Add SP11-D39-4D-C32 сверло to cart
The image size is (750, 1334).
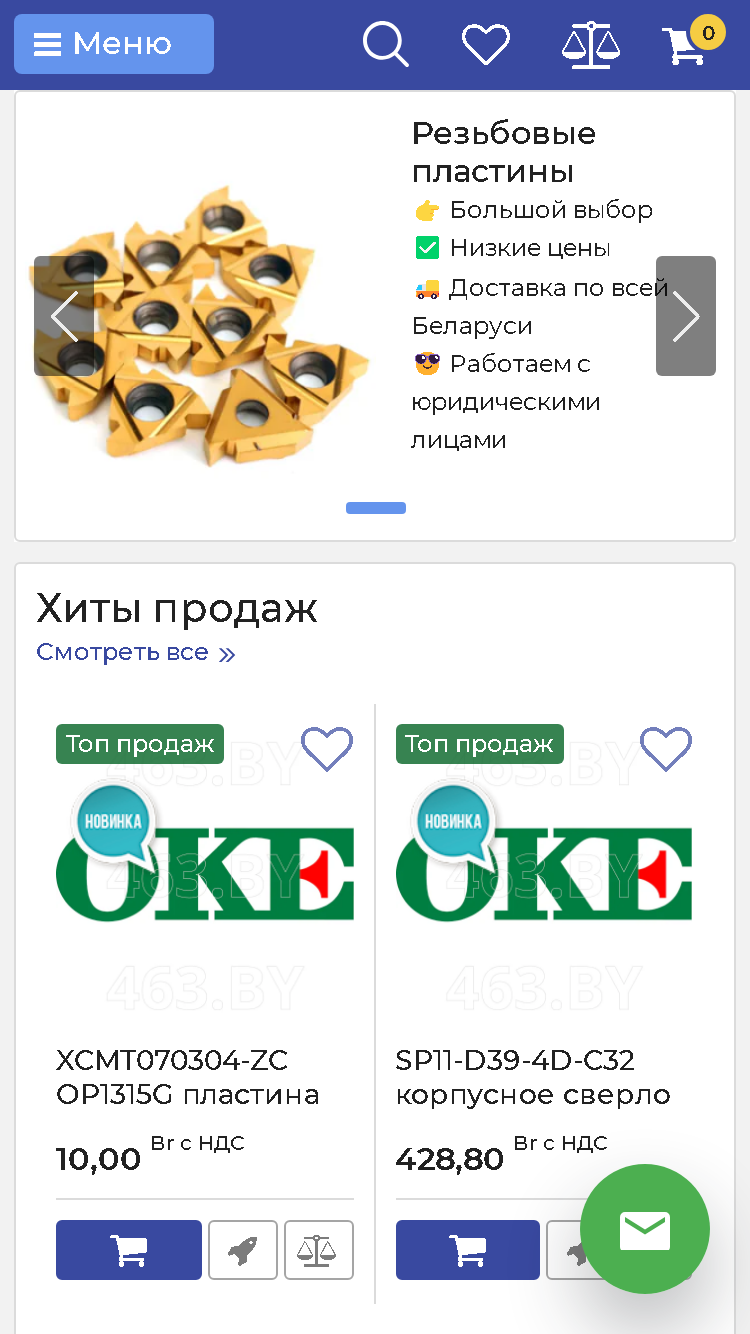click(x=468, y=1250)
